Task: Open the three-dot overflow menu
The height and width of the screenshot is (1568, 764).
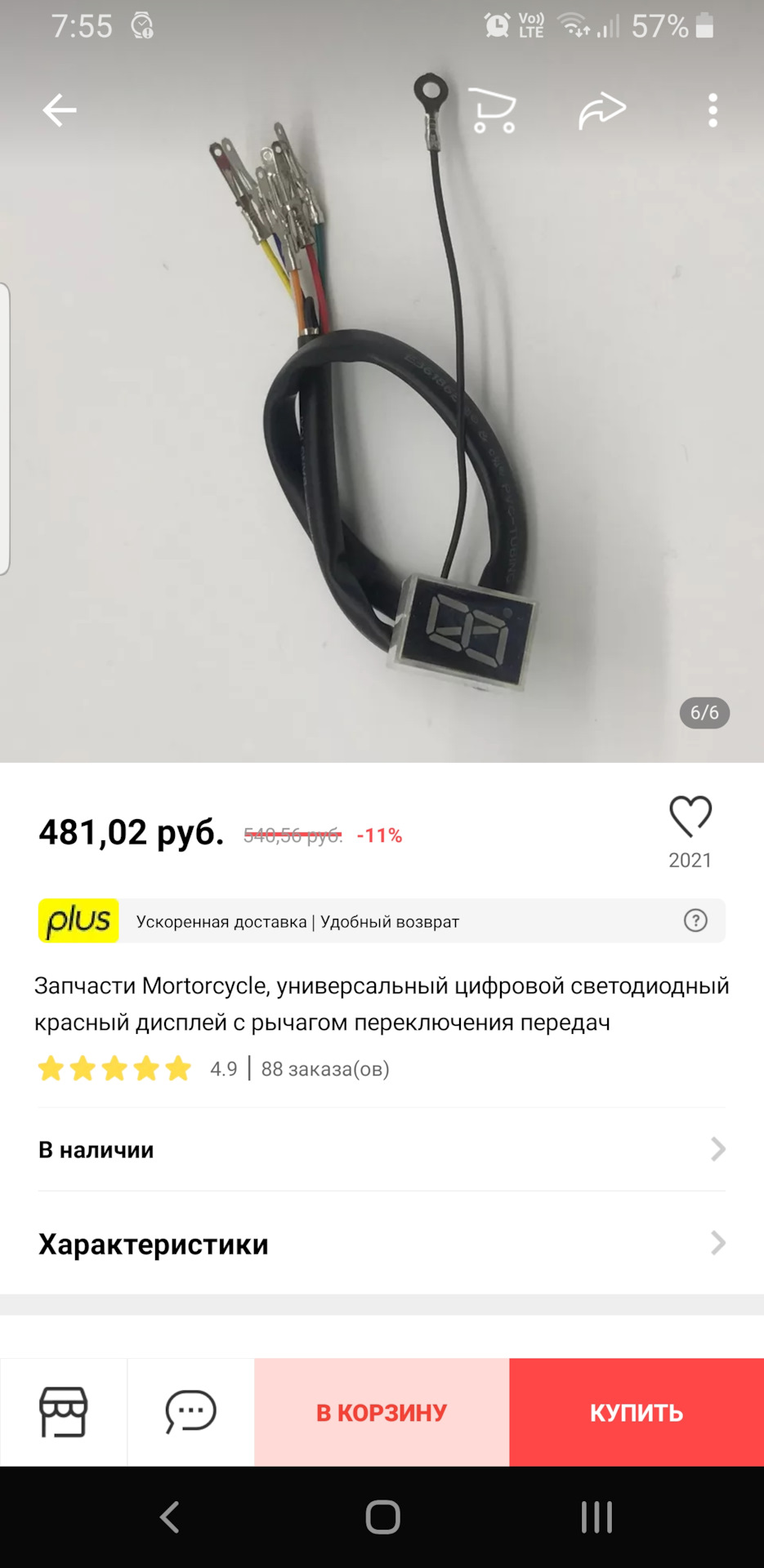Action: pos(713,110)
